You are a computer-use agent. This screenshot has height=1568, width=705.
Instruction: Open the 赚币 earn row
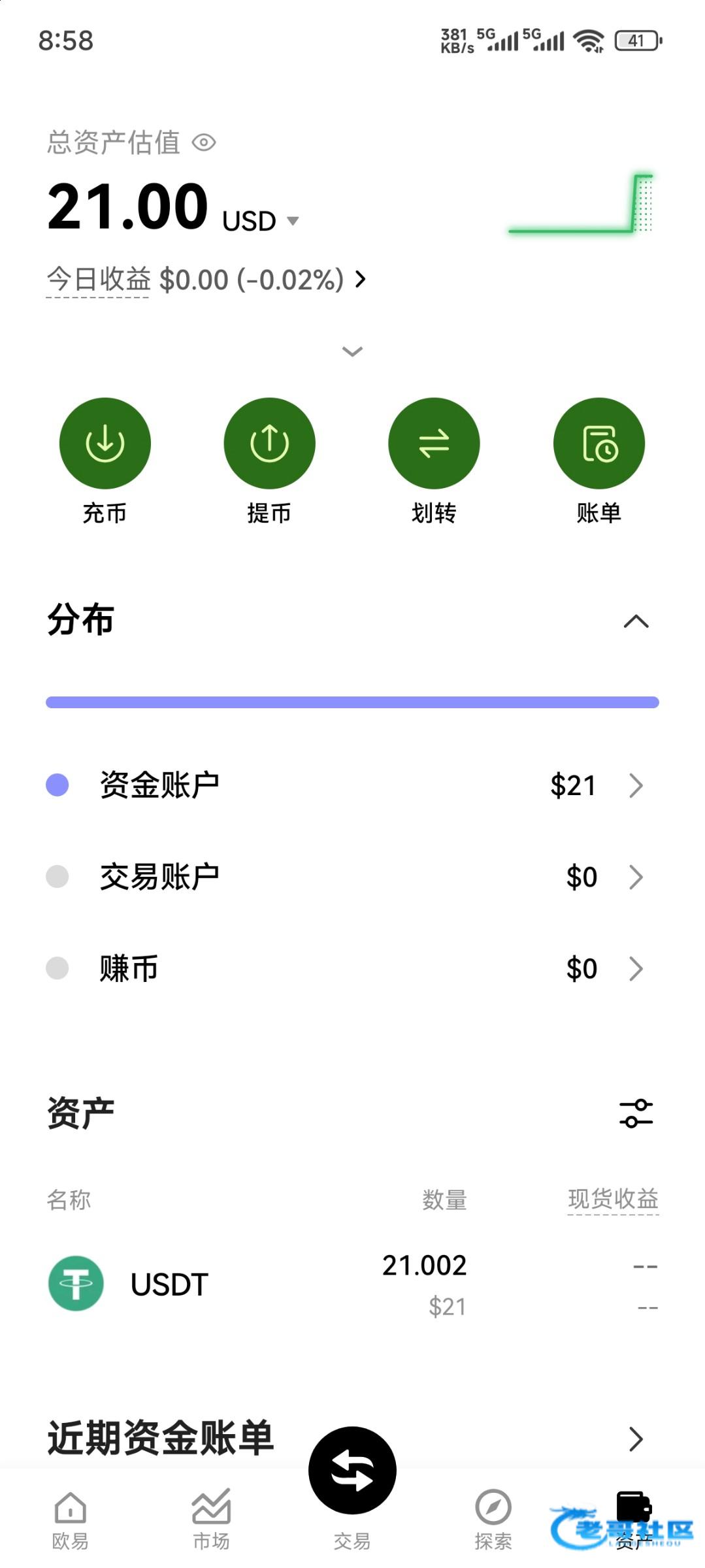click(x=352, y=968)
